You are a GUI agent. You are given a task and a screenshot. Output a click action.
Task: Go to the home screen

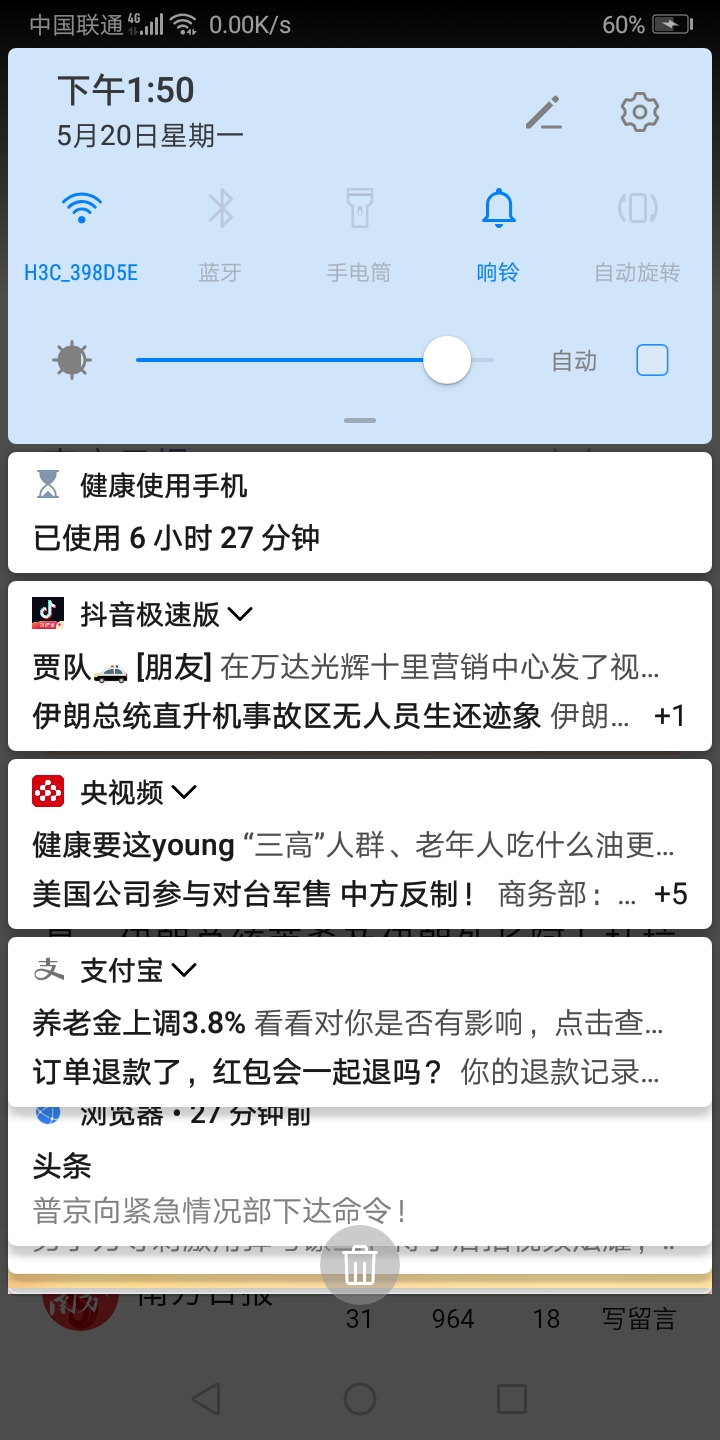[360, 1398]
